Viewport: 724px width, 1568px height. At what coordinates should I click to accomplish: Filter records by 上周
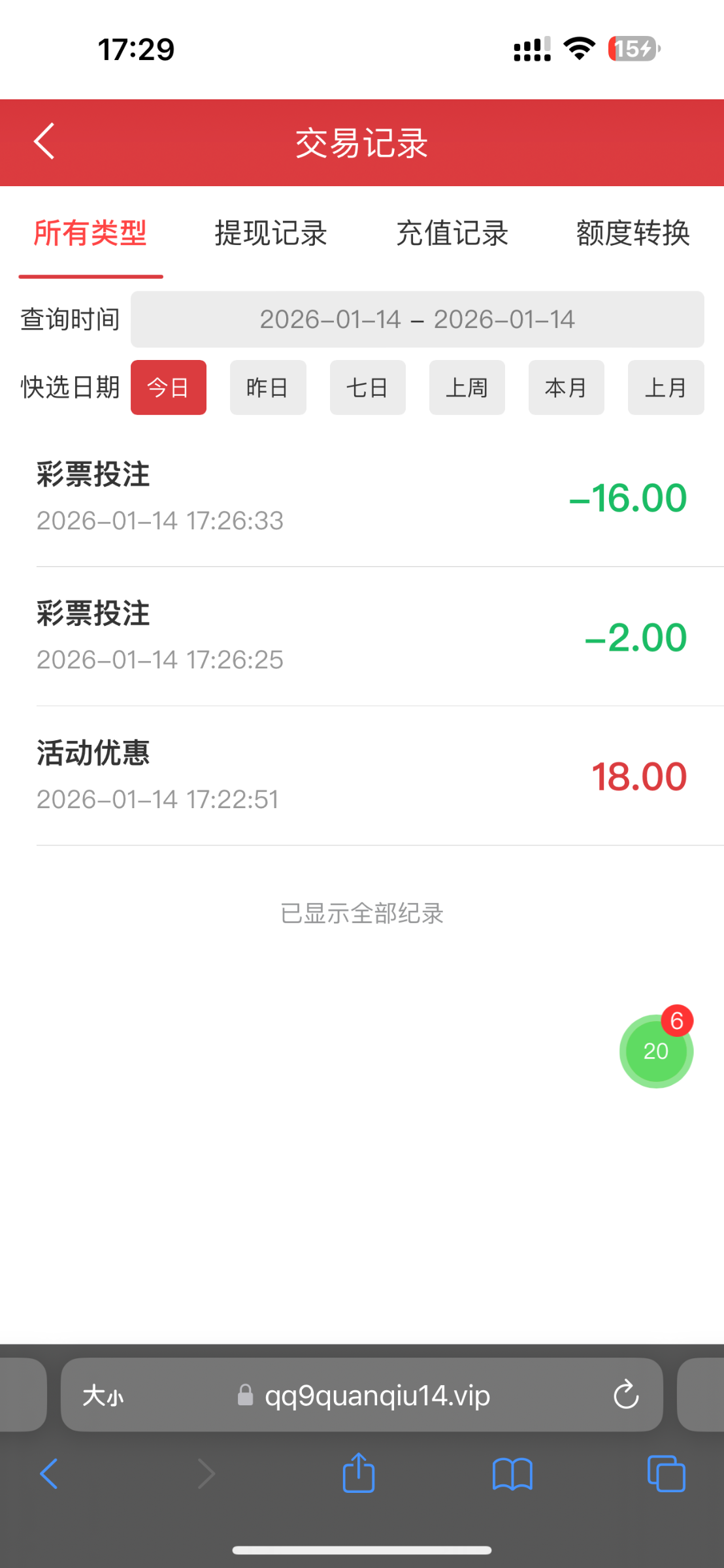[x=467, y=387]
